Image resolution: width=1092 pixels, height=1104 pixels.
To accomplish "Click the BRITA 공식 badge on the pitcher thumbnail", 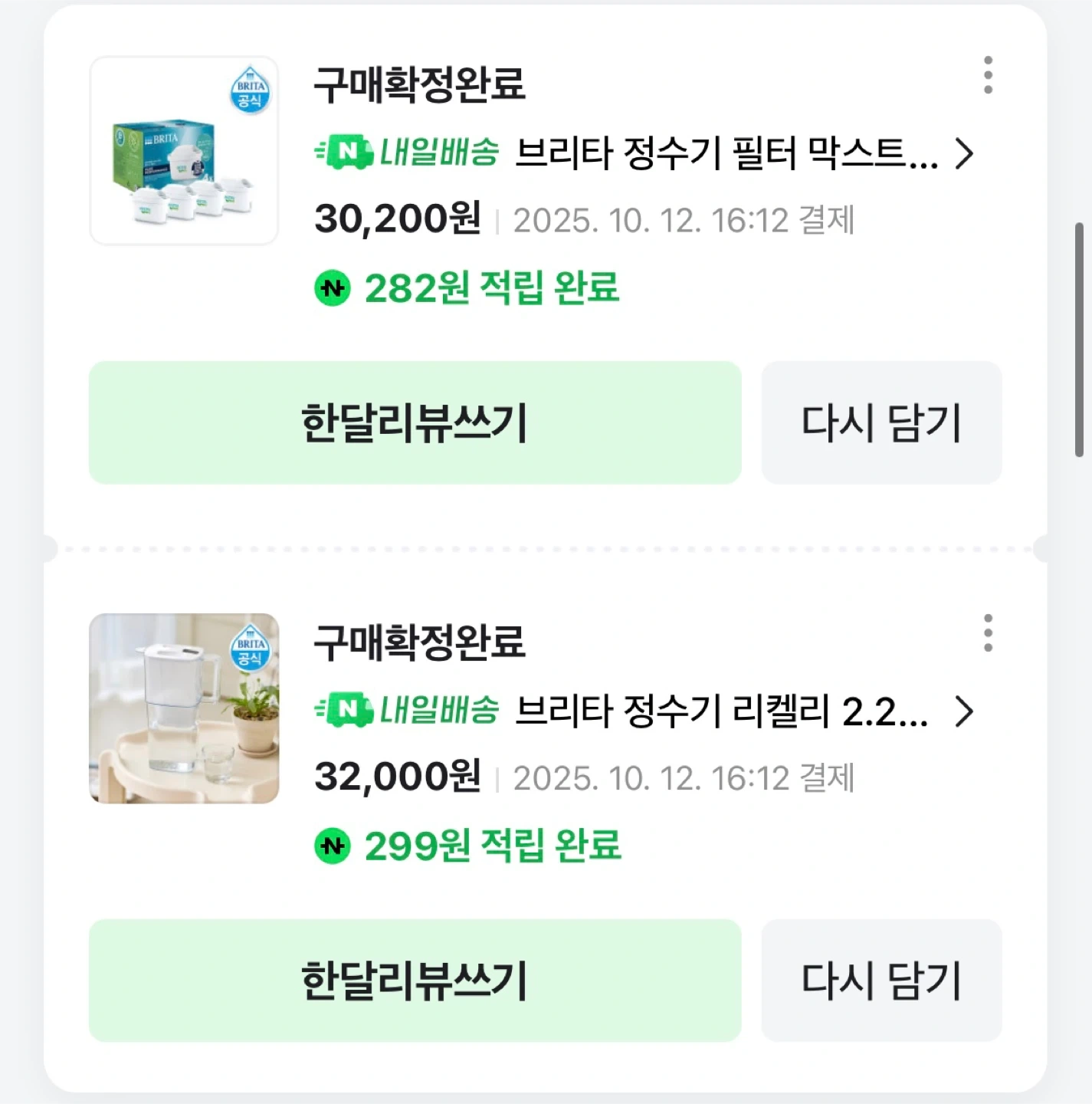I will [x=251, y=645].
